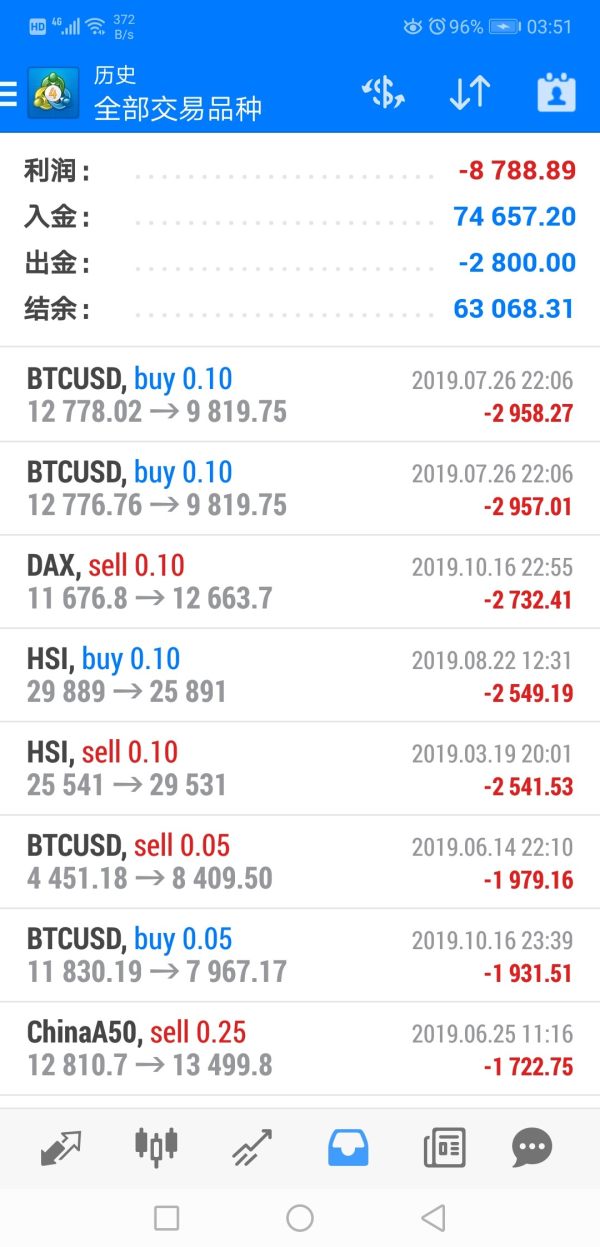The height and width of the screenshot is (1247, 600).
Task: Open BTCUSD buy trade with -2 957.01 loss
Action: (x=300, y=489)
